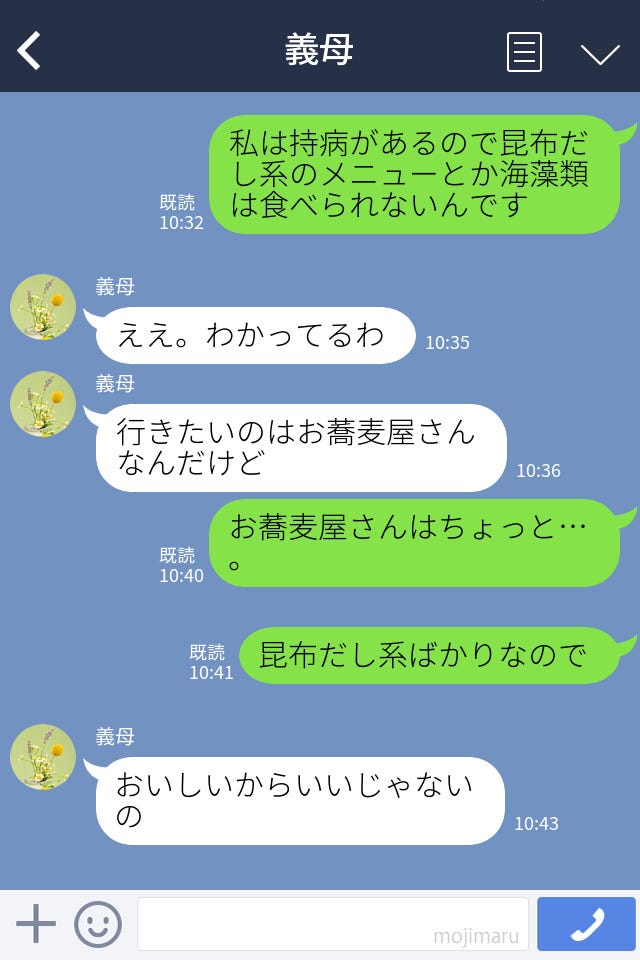Open the notes icon in the header
This screenshot has height=960, width=640.
pos(524,52)
